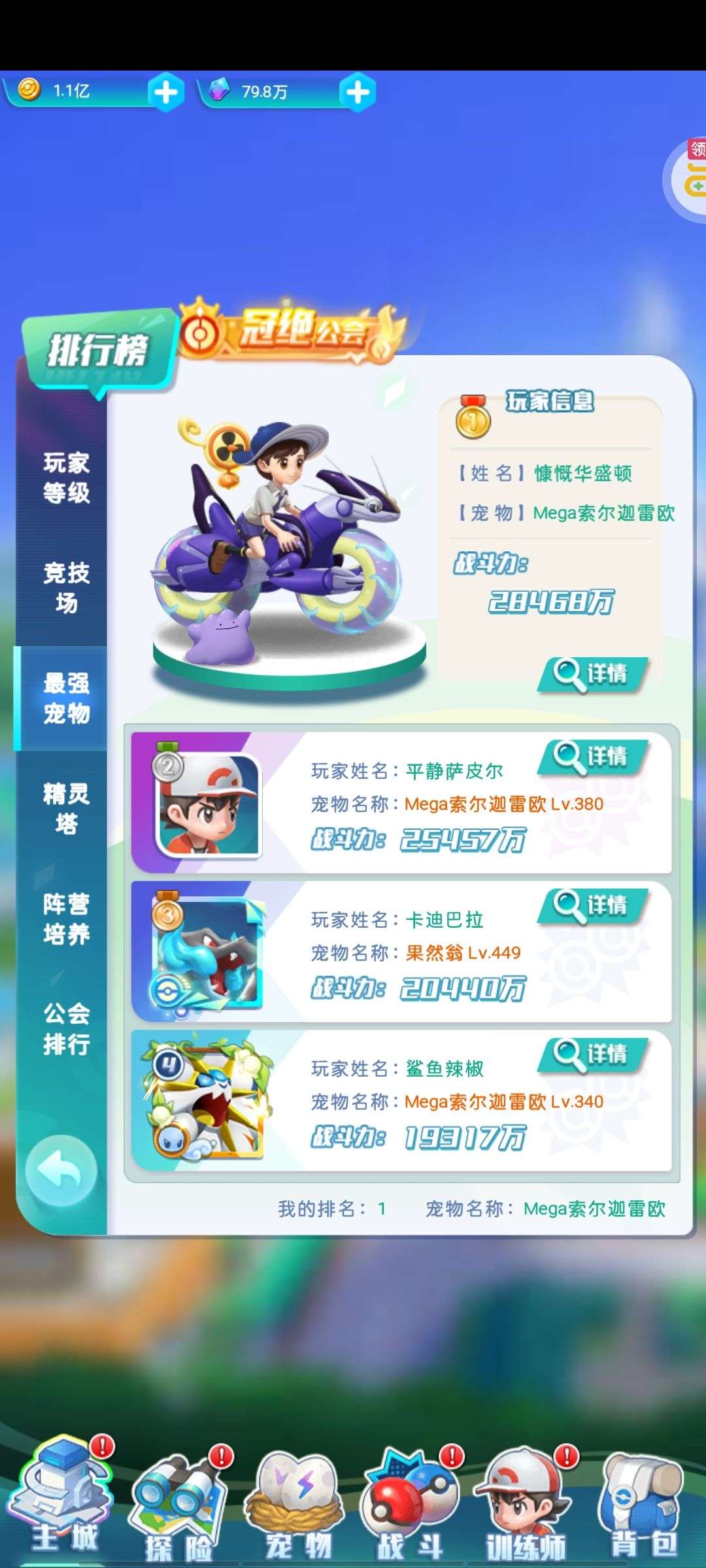Add more gold coins with plus button
The width and height of the screenshot is (706, 1568).
(x=165, y=92)
